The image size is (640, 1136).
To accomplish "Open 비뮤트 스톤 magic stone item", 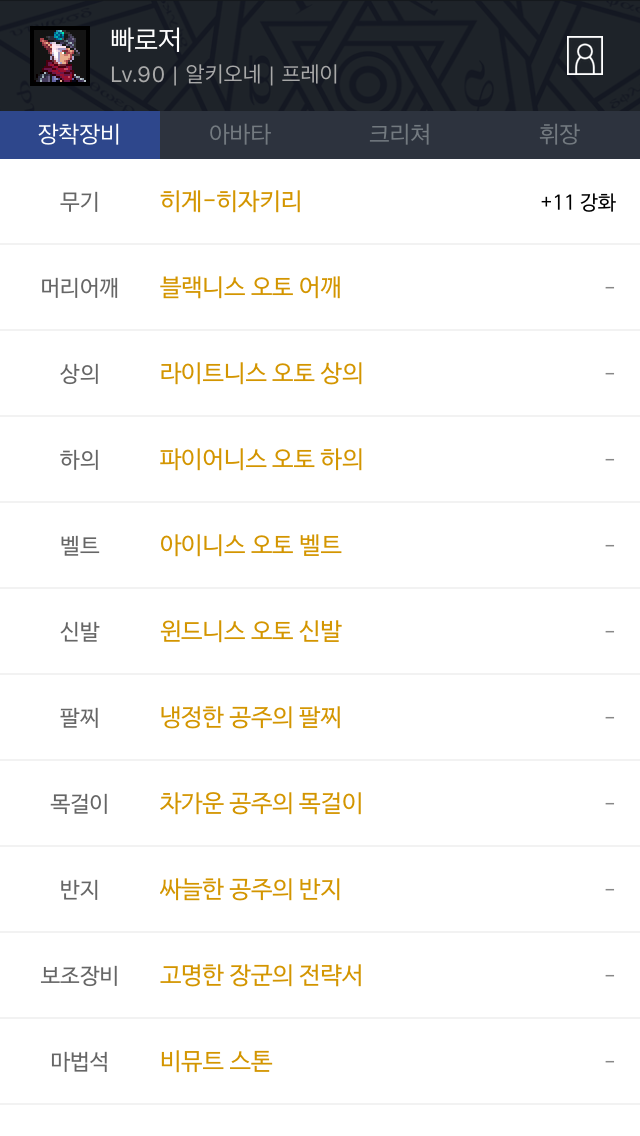I will [216, 1061].
